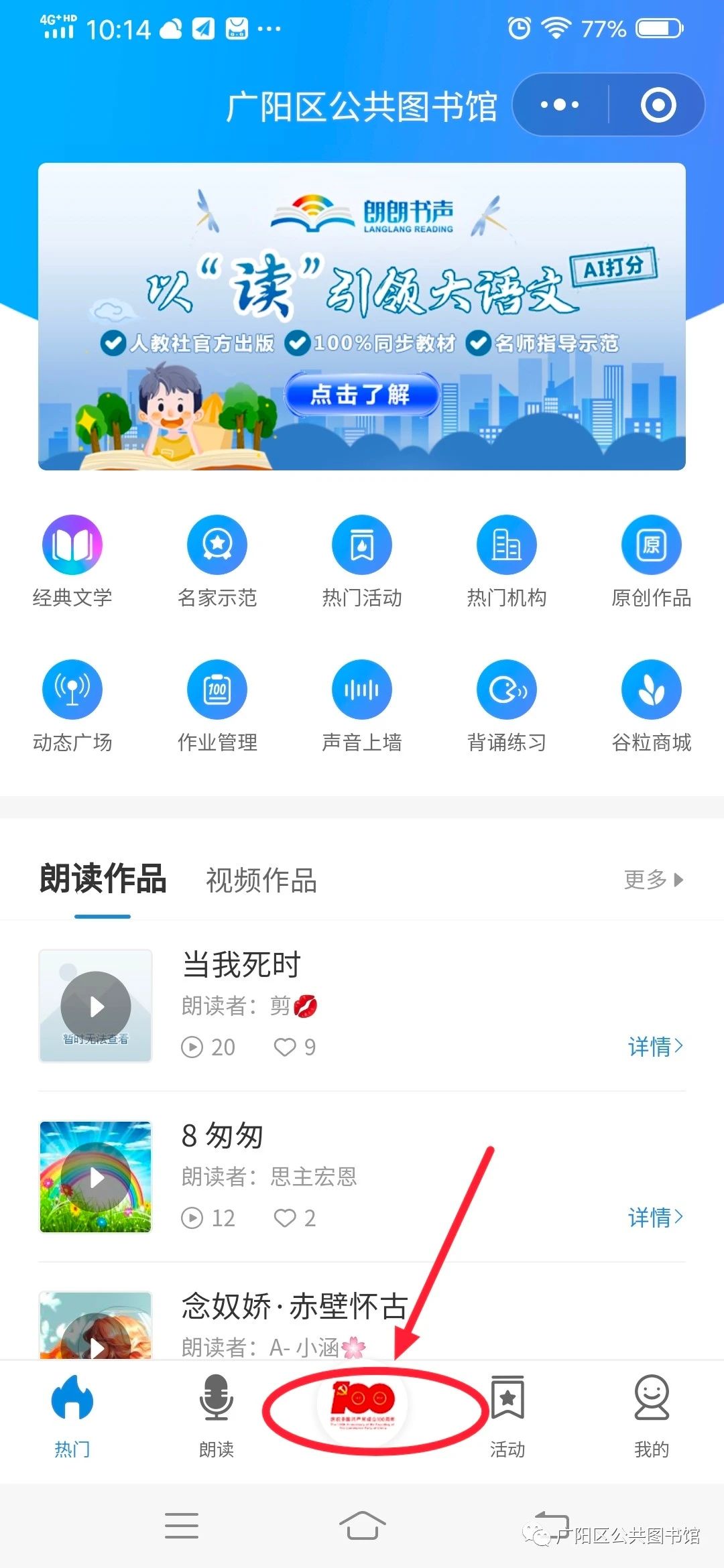Switch to 视频作品 tab
The width and height of the screenshot is (724, 1568).
pyautogui.click(x=261, y=880)
